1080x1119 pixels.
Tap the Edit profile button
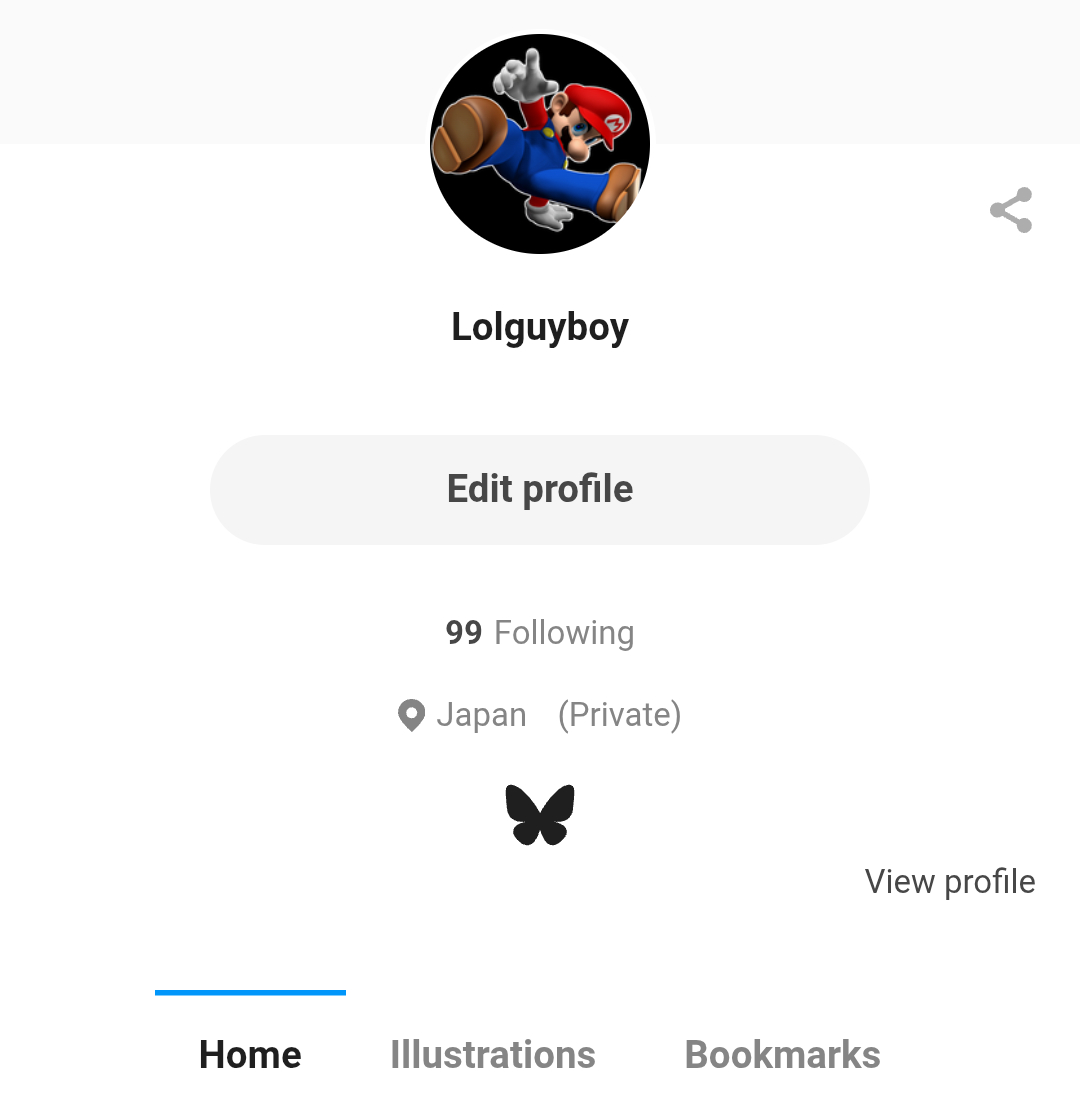(540, 489)
